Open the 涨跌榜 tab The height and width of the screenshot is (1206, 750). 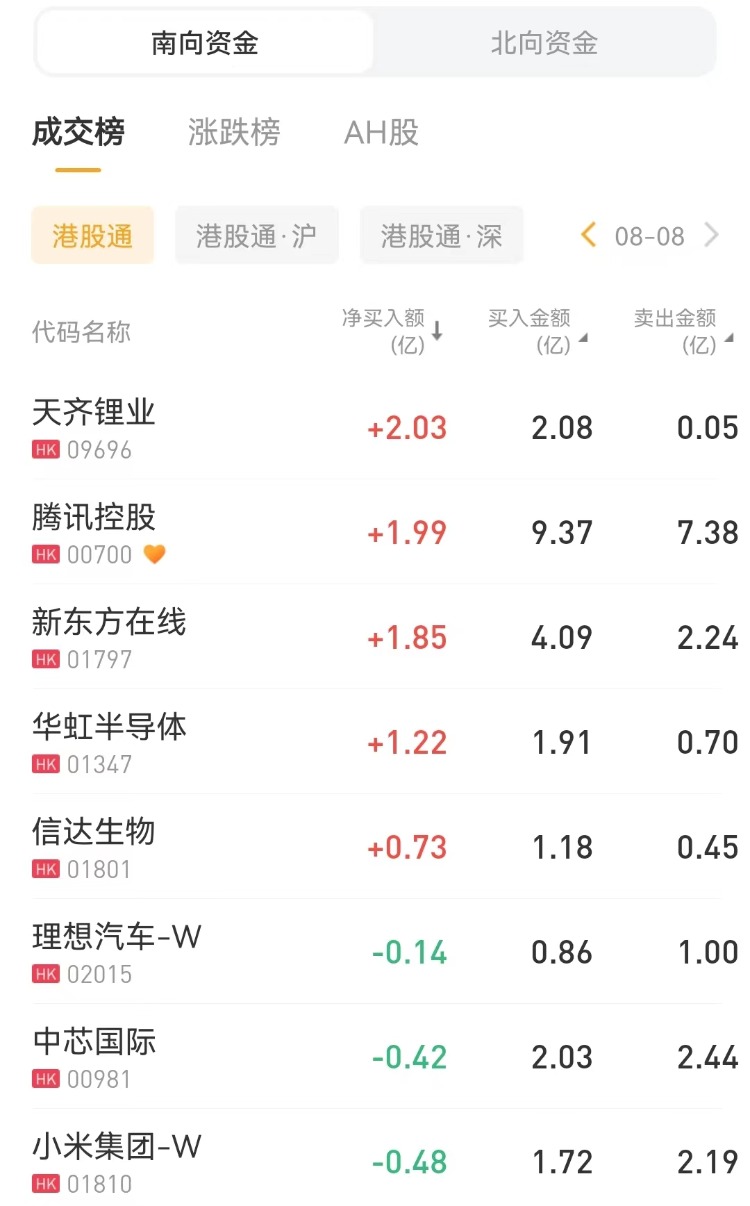pyautogui.click(x=234, y=132)
